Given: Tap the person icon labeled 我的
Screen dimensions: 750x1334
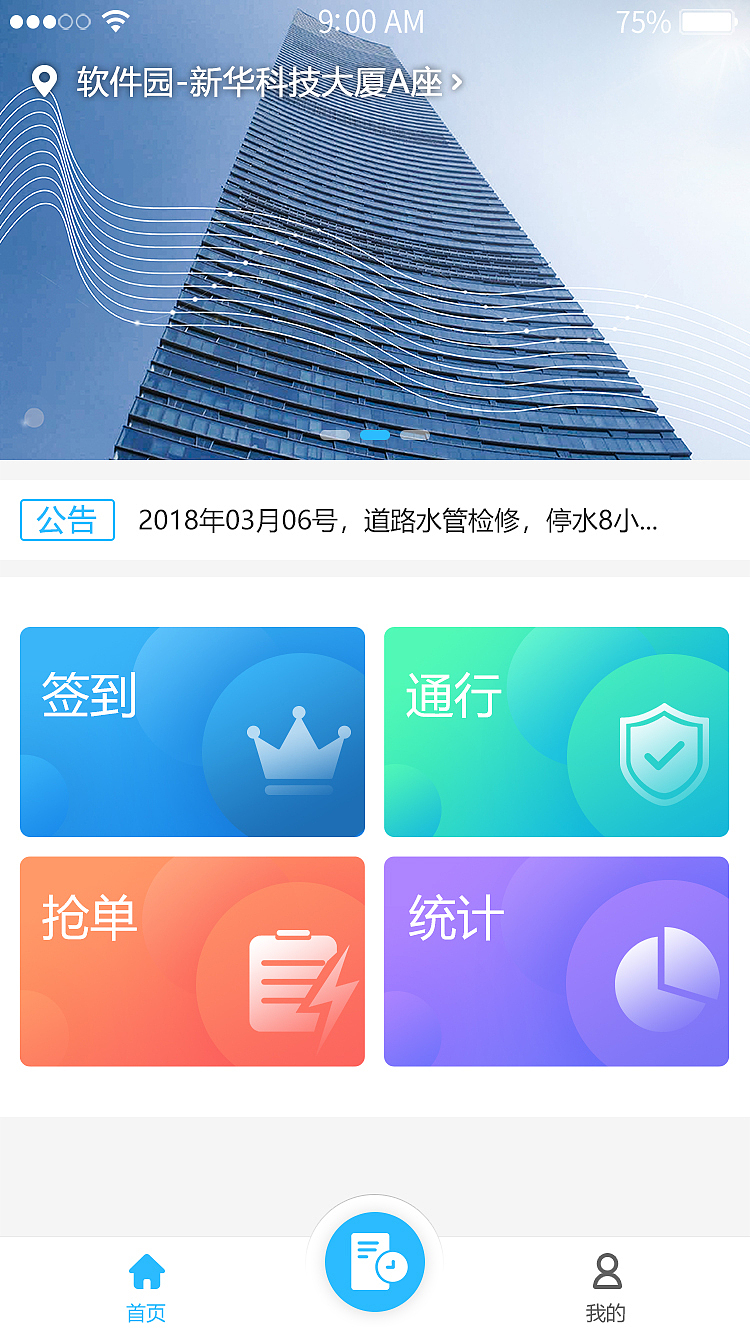Looking at the screenshot, I should 607,1269.
